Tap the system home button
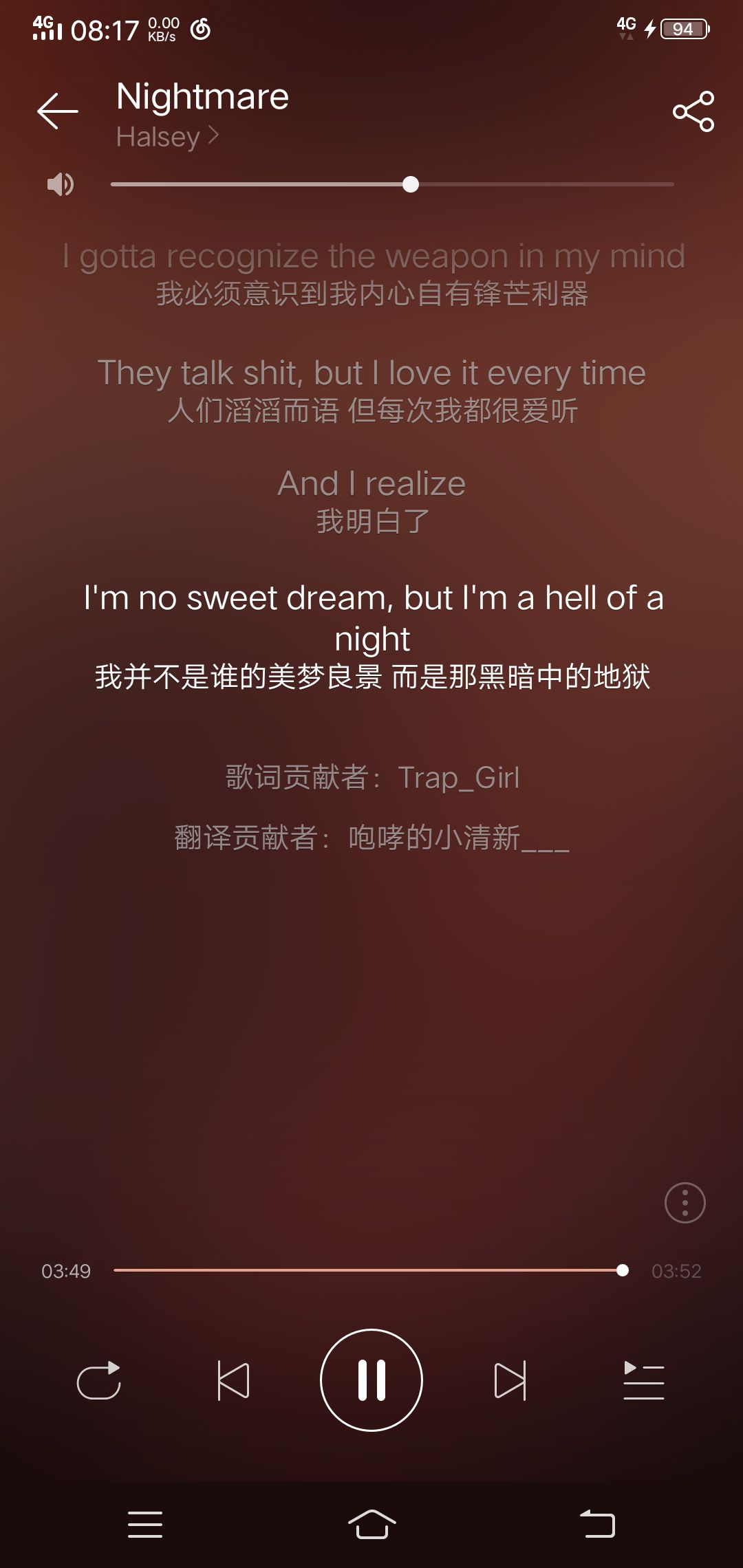 (x=371, y=1524)
